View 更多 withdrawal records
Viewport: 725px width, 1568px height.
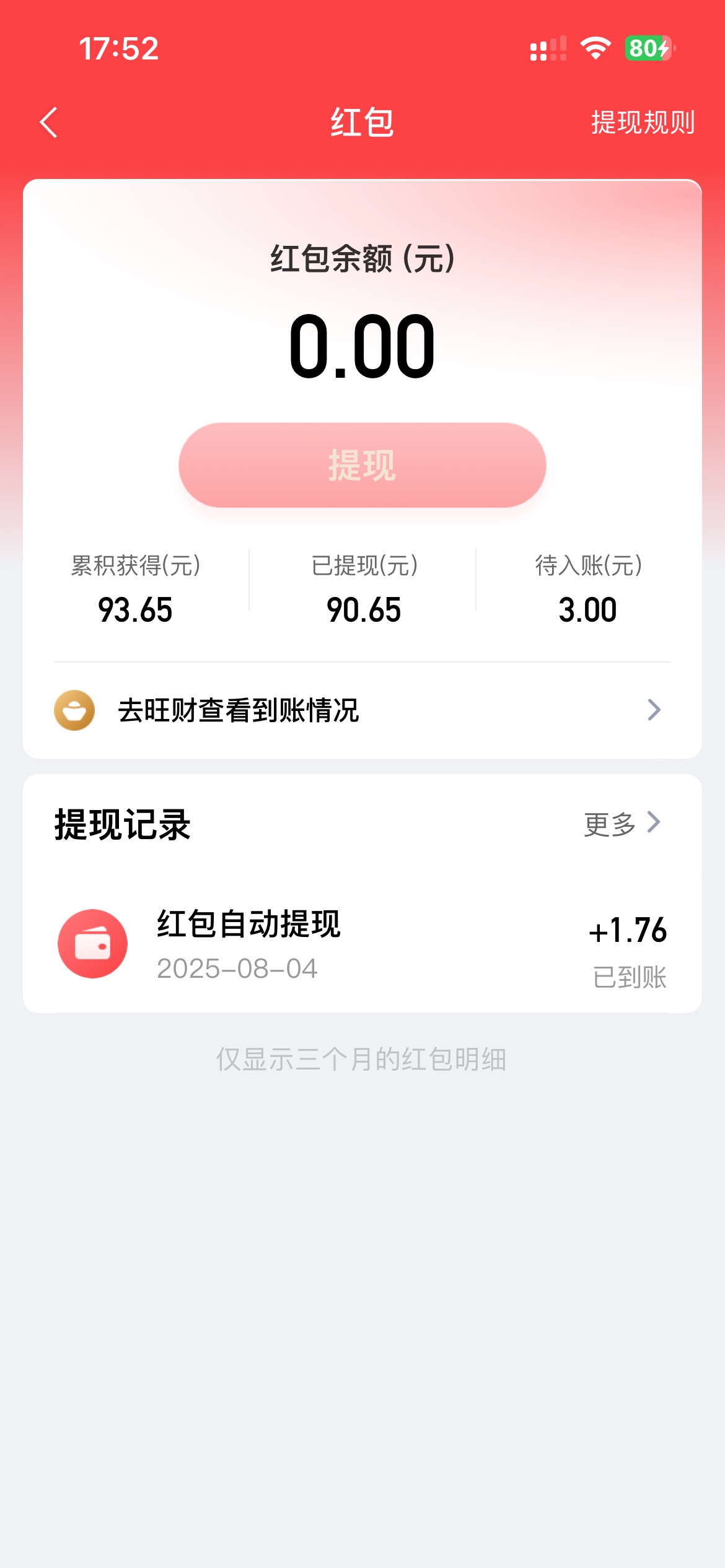coord(622,824)
